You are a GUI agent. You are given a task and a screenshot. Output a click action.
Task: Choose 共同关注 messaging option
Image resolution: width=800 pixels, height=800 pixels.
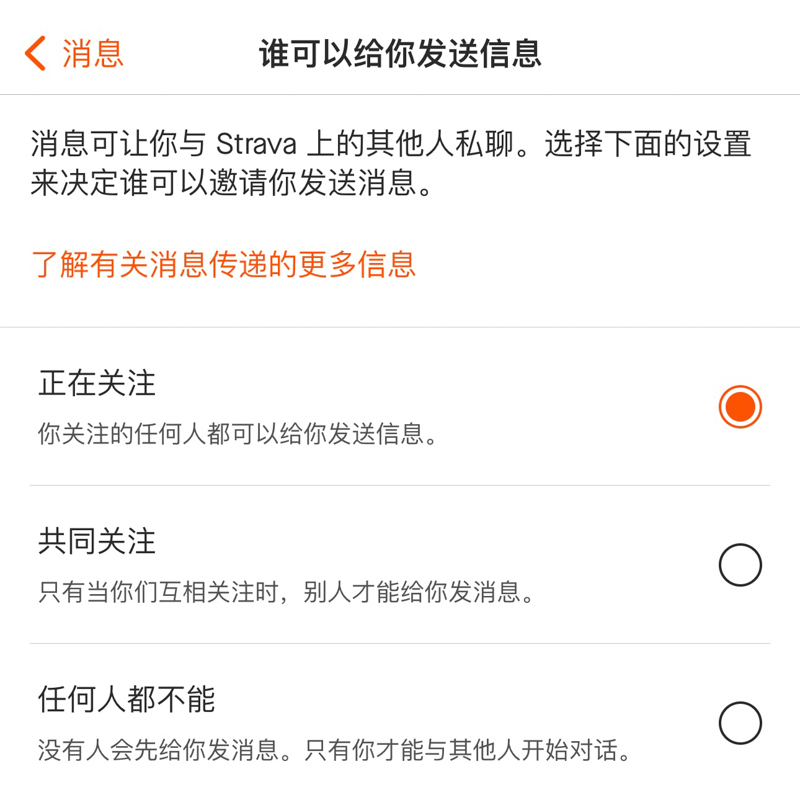tap(739, 565)
